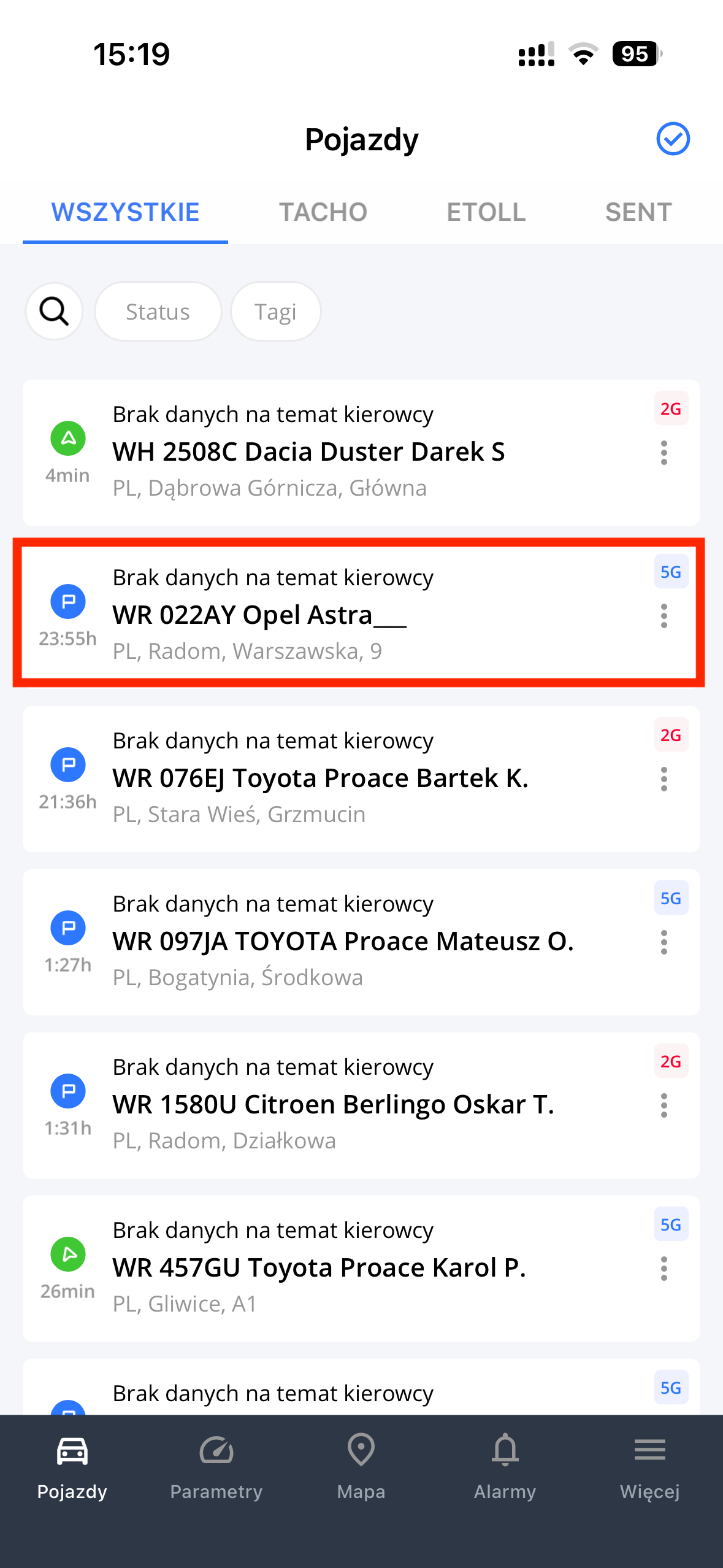The image size is (723, 1568).
Task: Open the Tagi filter chip
Action: (x=275, y=312)
